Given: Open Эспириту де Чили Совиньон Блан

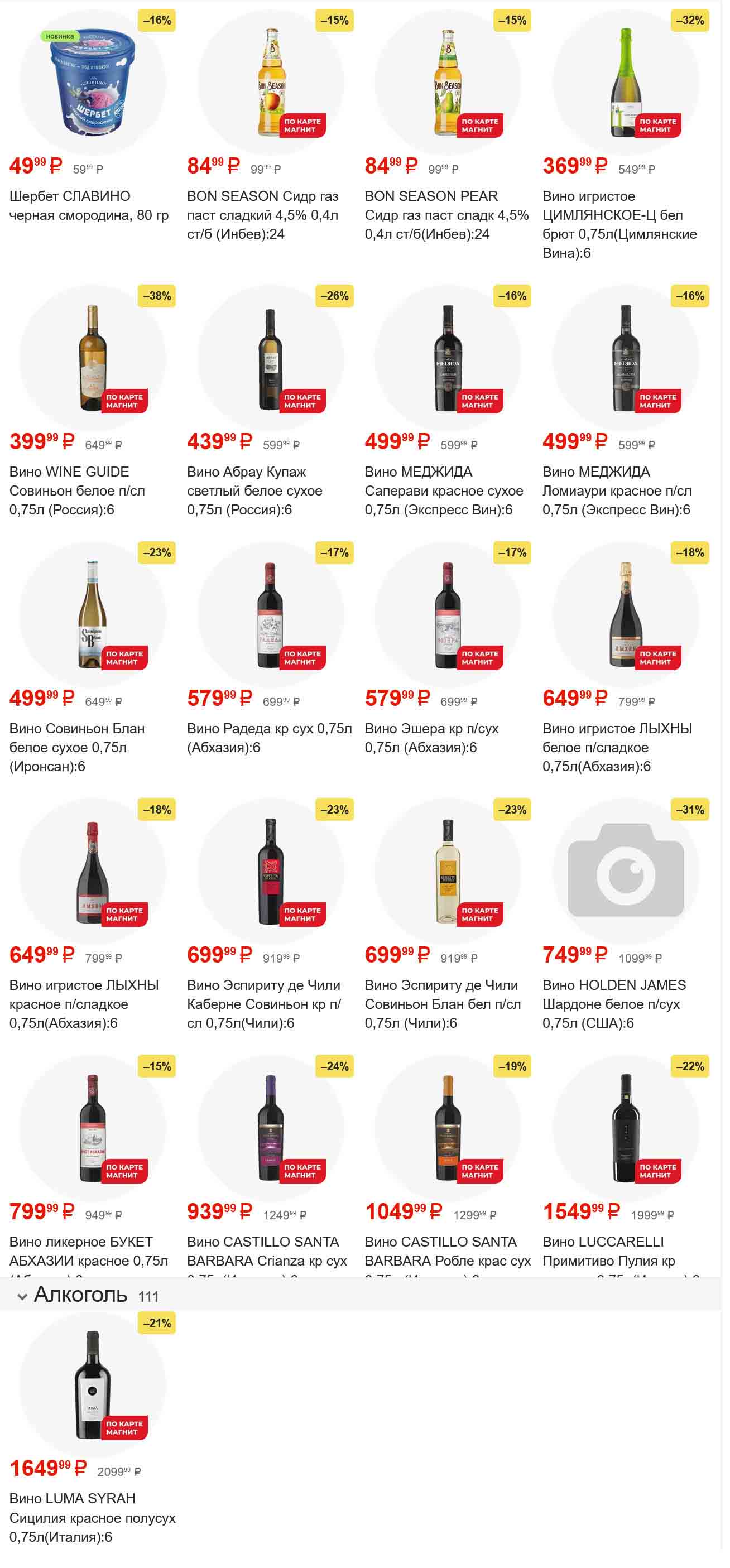Looking at the screenshot, I should tap(448, 872).
